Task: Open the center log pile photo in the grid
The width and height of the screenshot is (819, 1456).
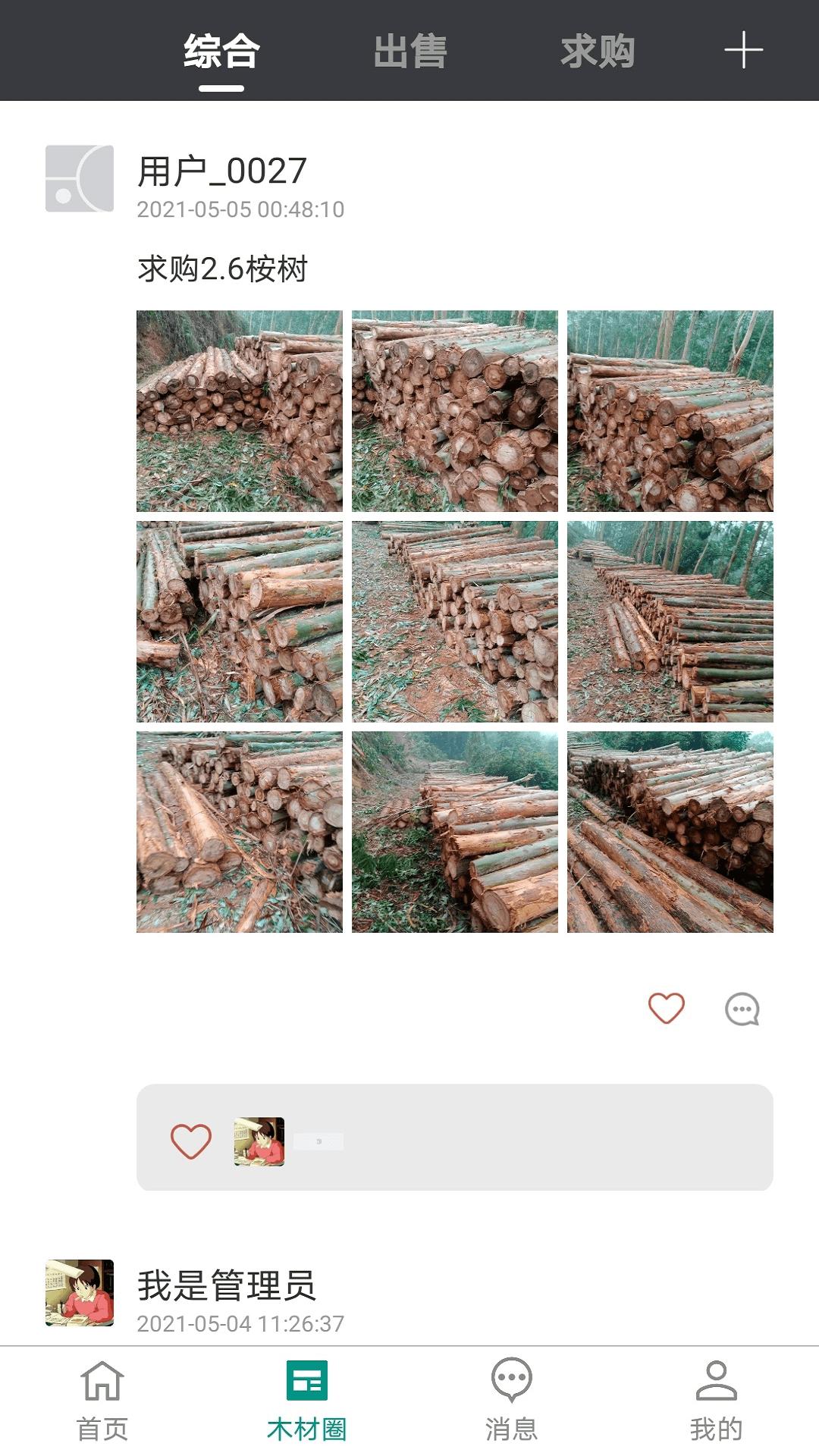Action: point(455,623)
